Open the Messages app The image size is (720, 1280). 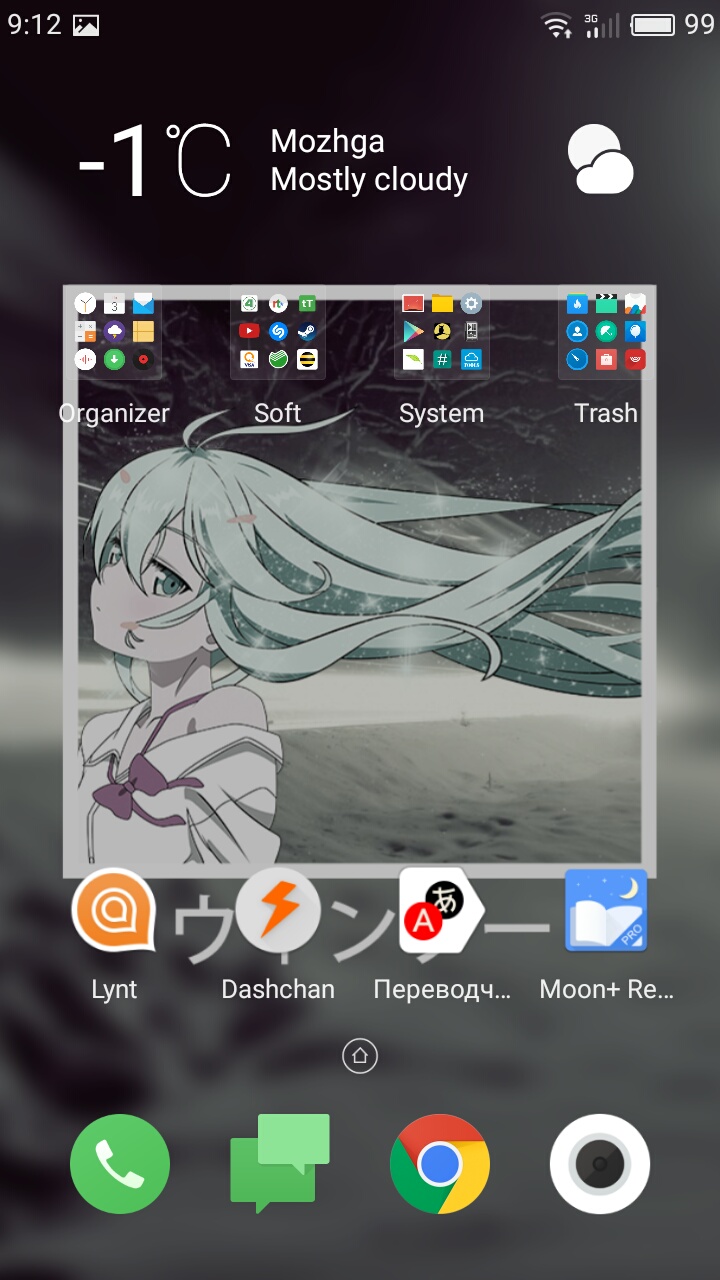280,1164
